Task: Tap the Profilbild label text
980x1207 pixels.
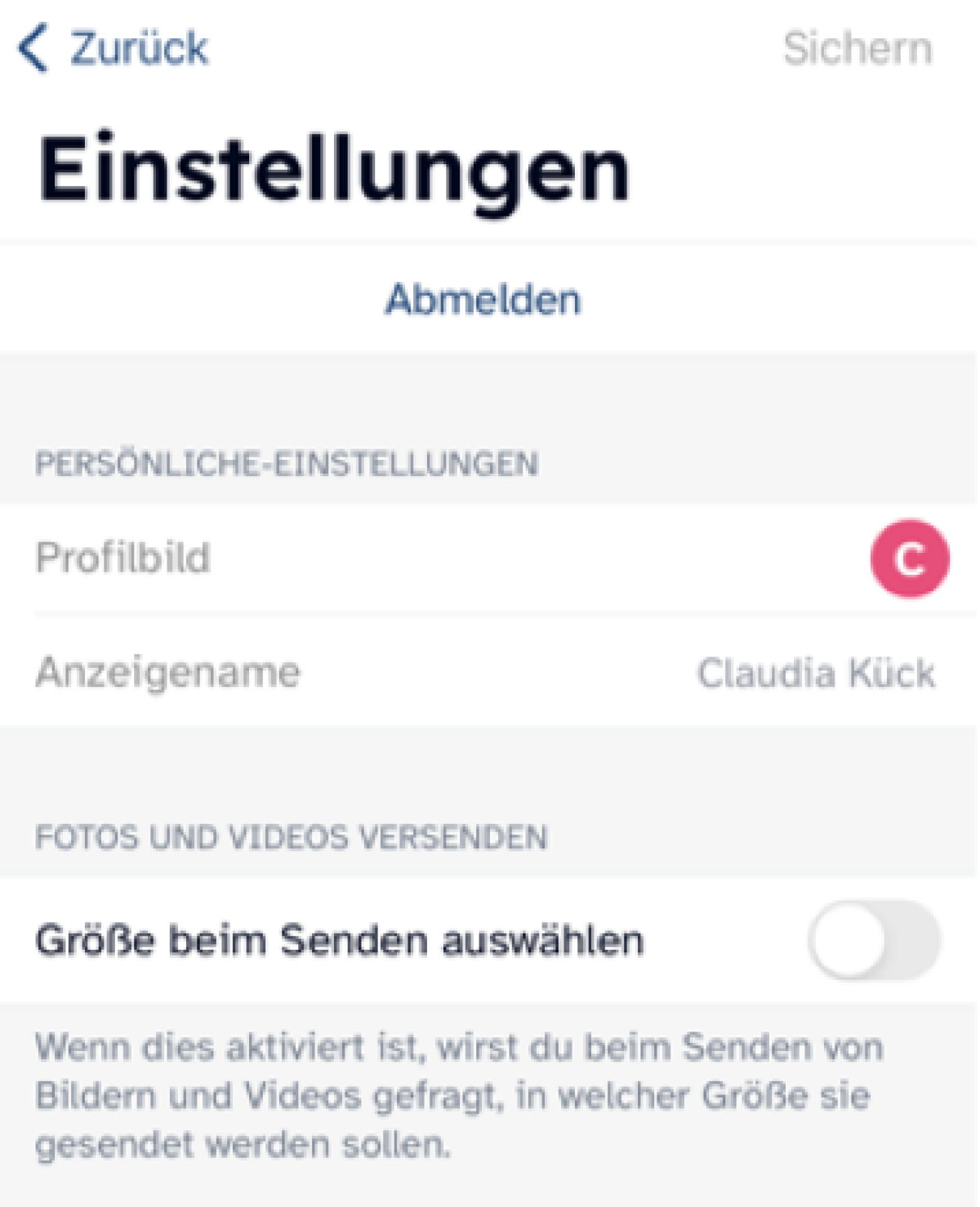Action: (x=122, y=559)
